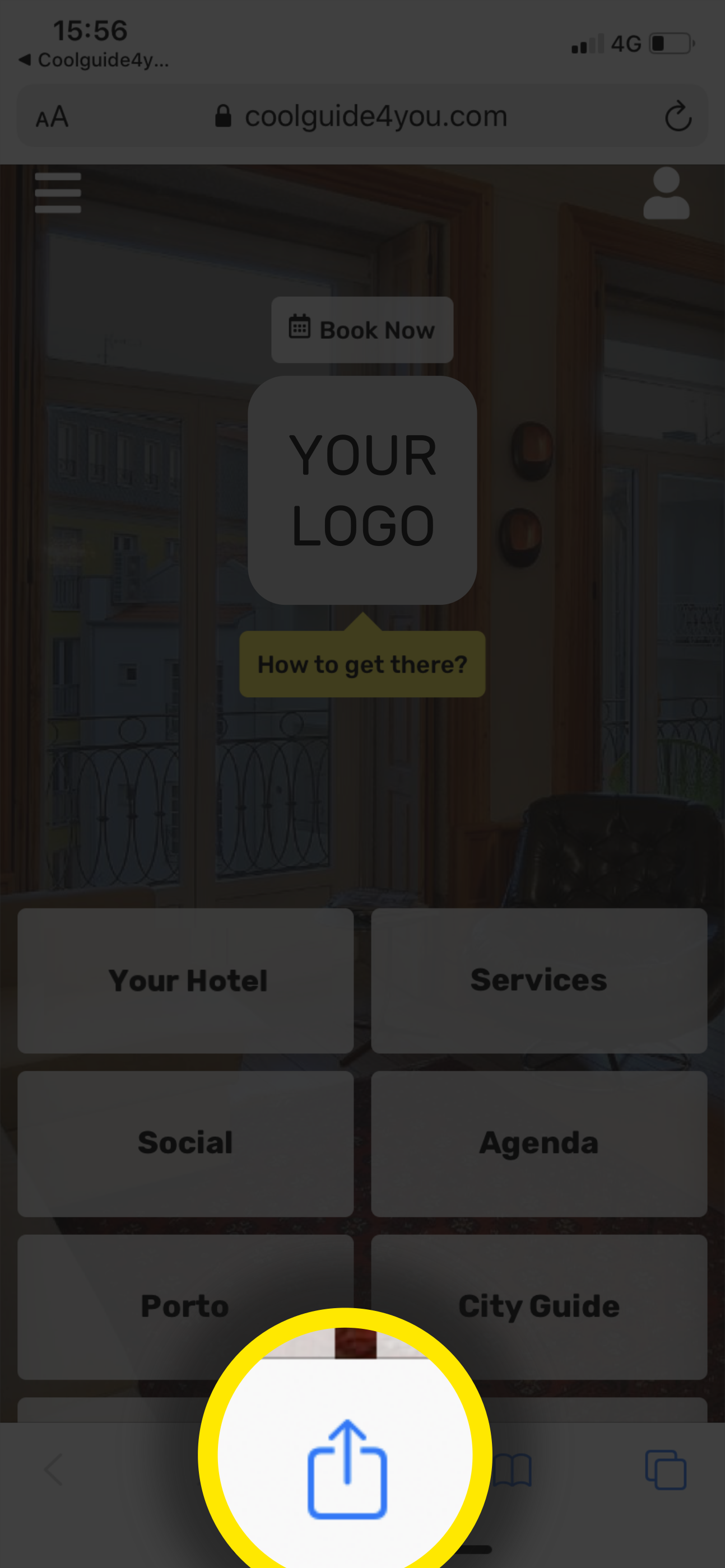Reload the coolguide4you.com page
Viewport: 725px width, 1568px height.
click(x=678, y=116)
